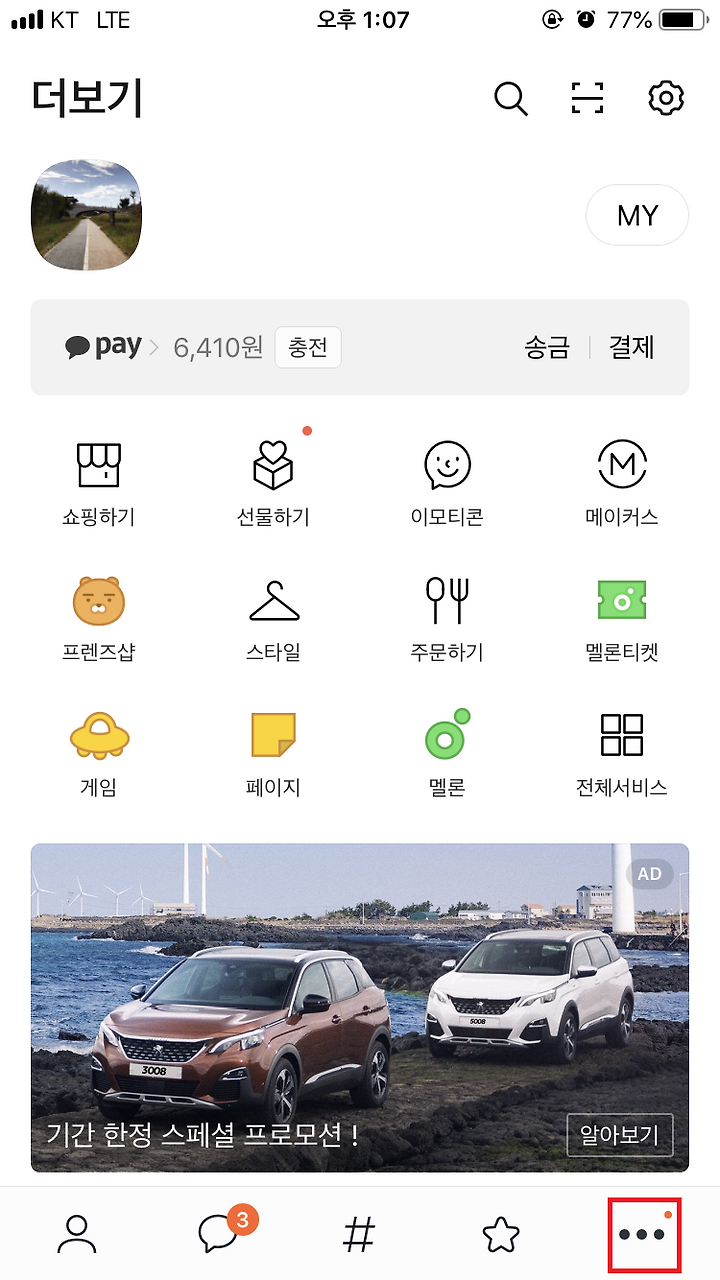This screenshot has width=720, height=1280.
Task: Open 게임
Action: point(98,754)
